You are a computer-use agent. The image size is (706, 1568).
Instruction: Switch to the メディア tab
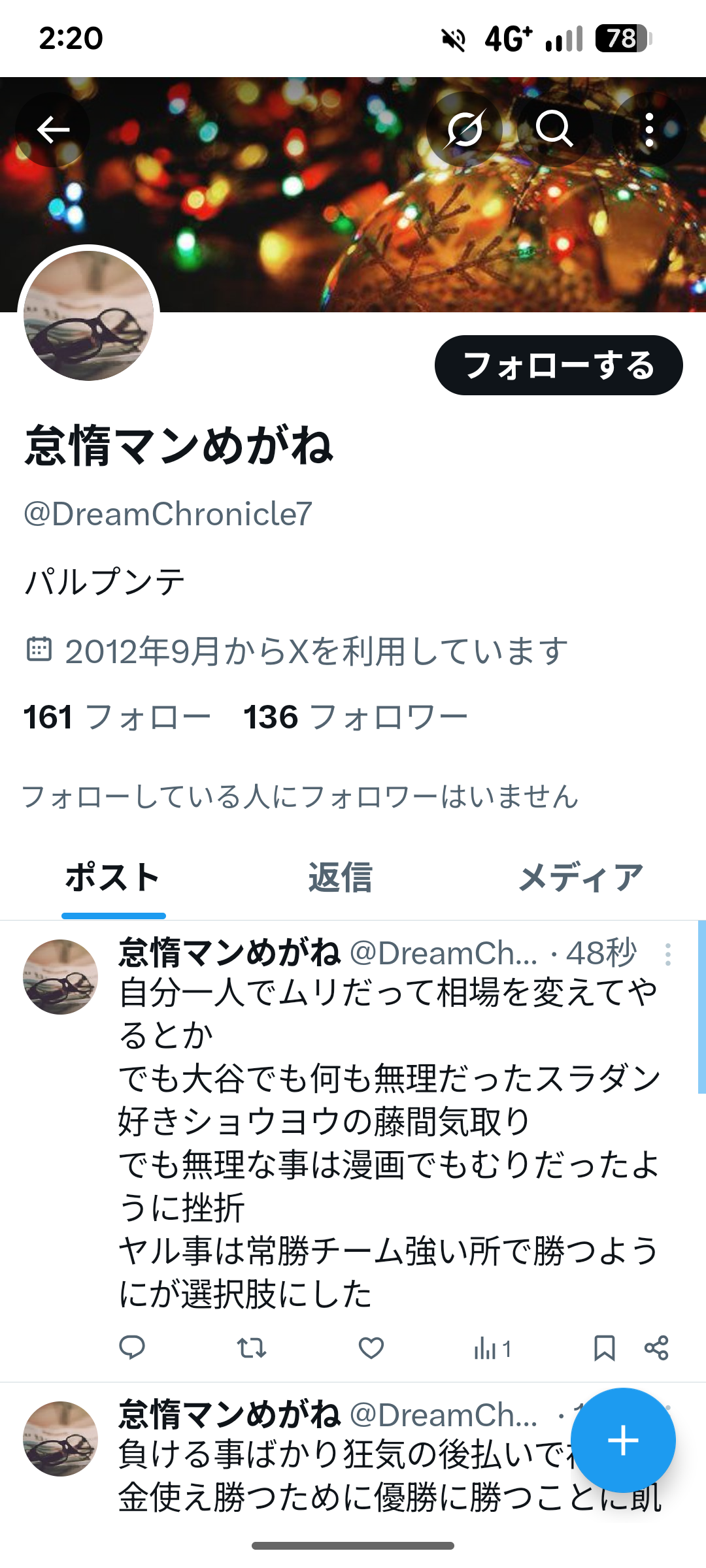coord(580,877)
